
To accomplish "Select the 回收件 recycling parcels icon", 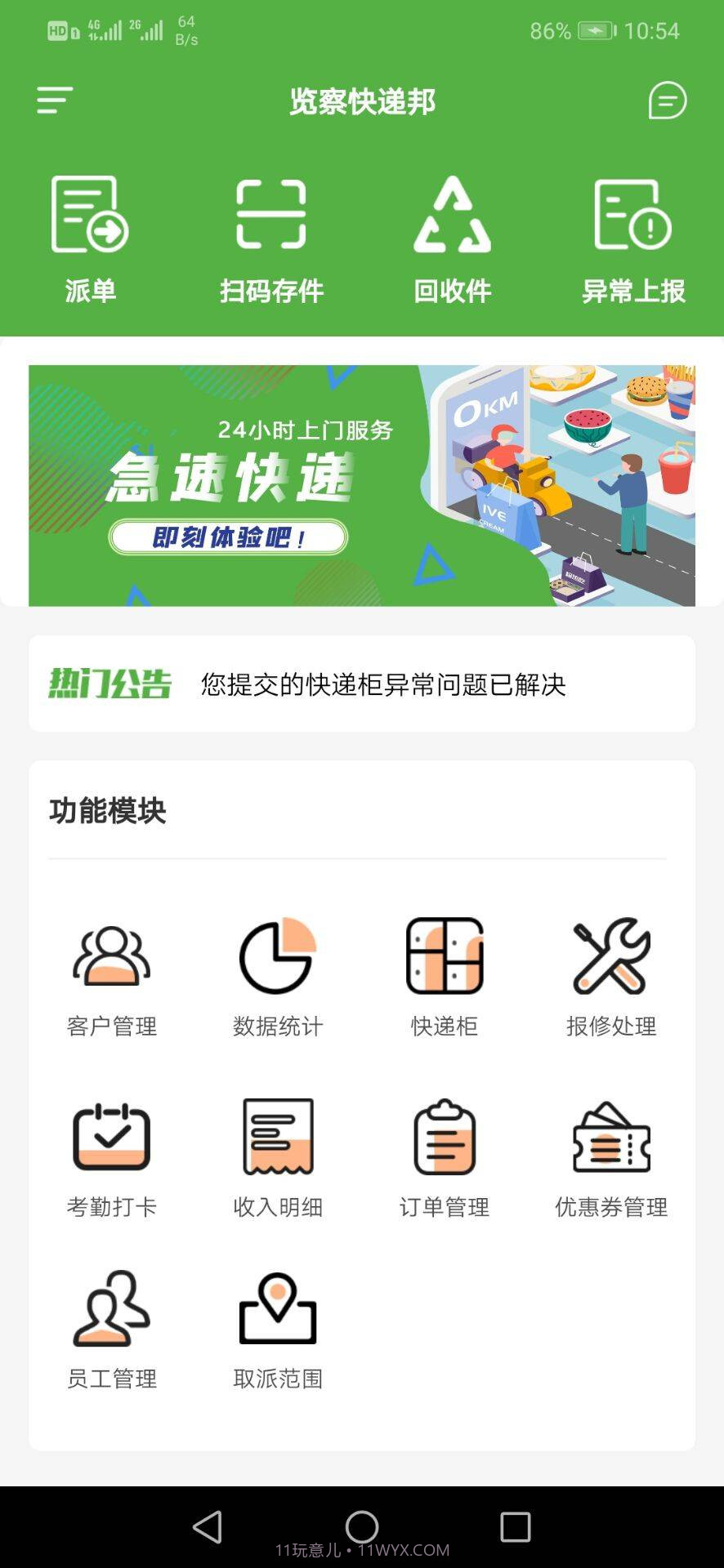I will click(x=452, y=237).
